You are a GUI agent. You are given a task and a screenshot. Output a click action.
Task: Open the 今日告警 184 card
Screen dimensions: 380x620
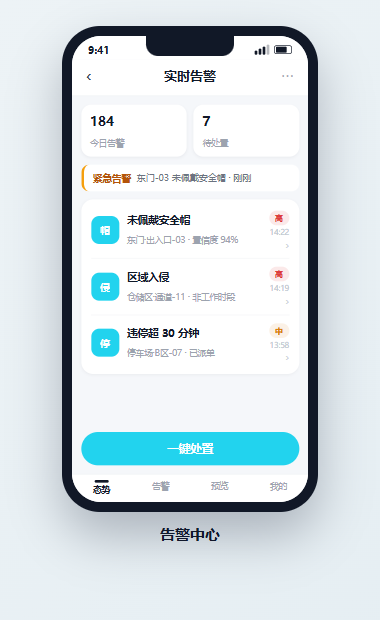[134, 131]
